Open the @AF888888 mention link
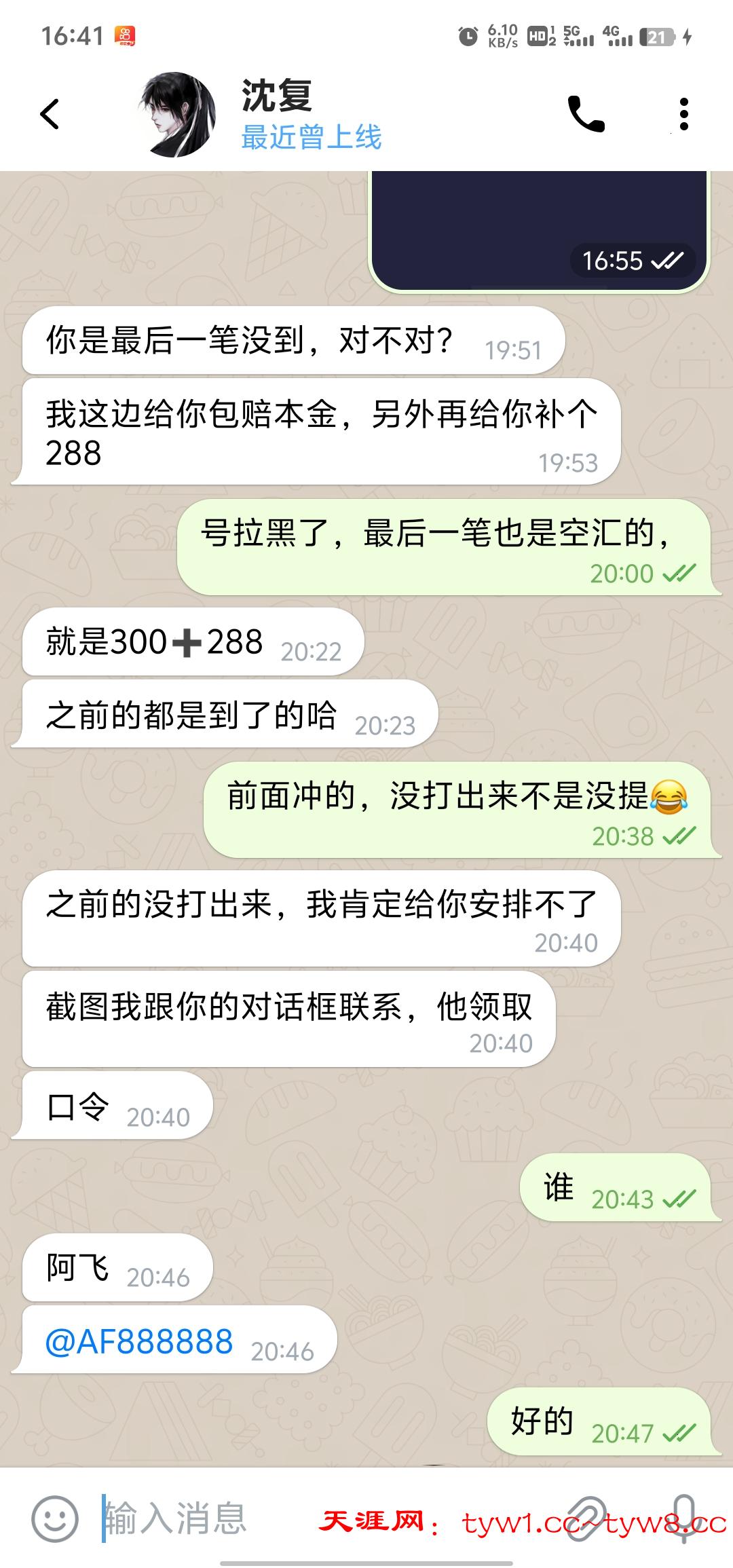This screenshot has width=733, height=1568. coord(139,1342)
